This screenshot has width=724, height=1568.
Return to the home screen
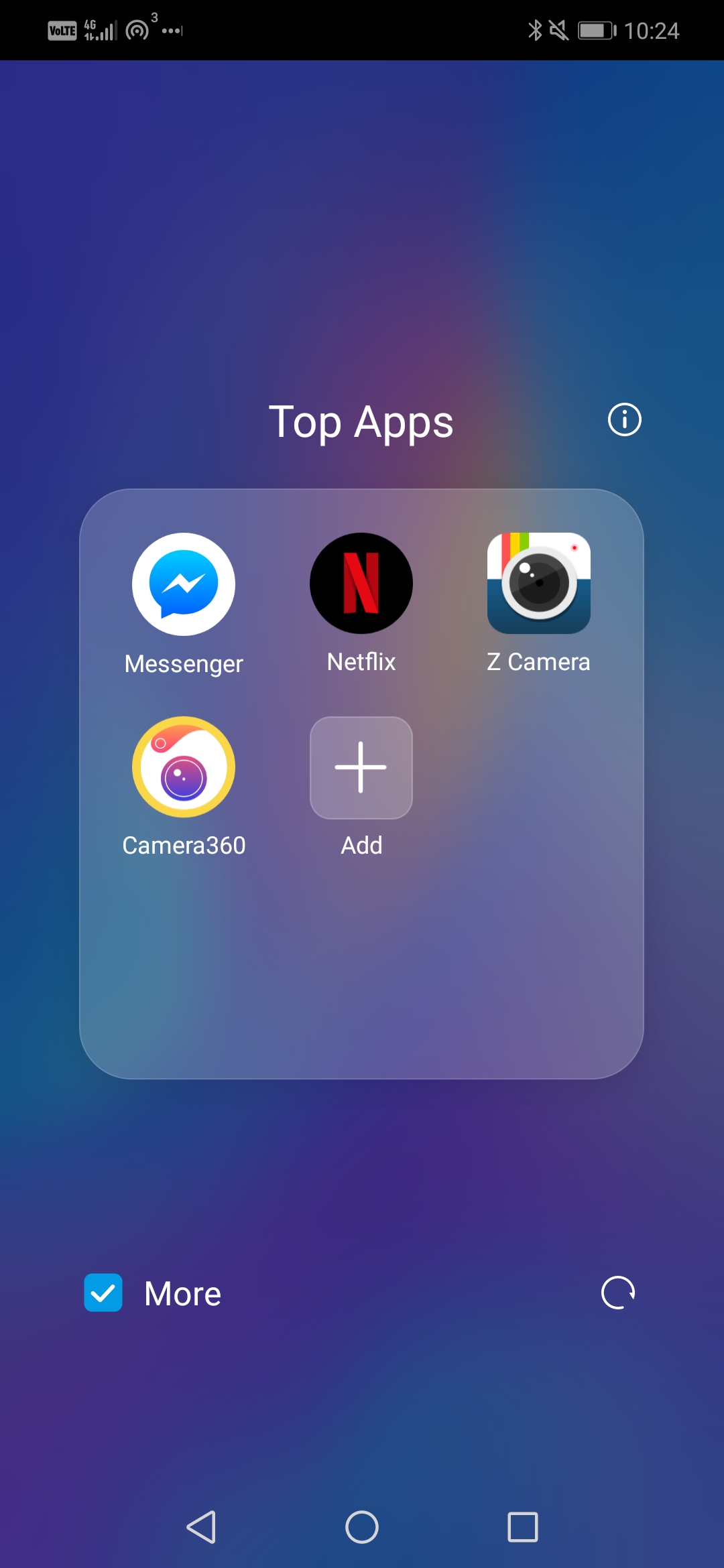click(362, 1527)
